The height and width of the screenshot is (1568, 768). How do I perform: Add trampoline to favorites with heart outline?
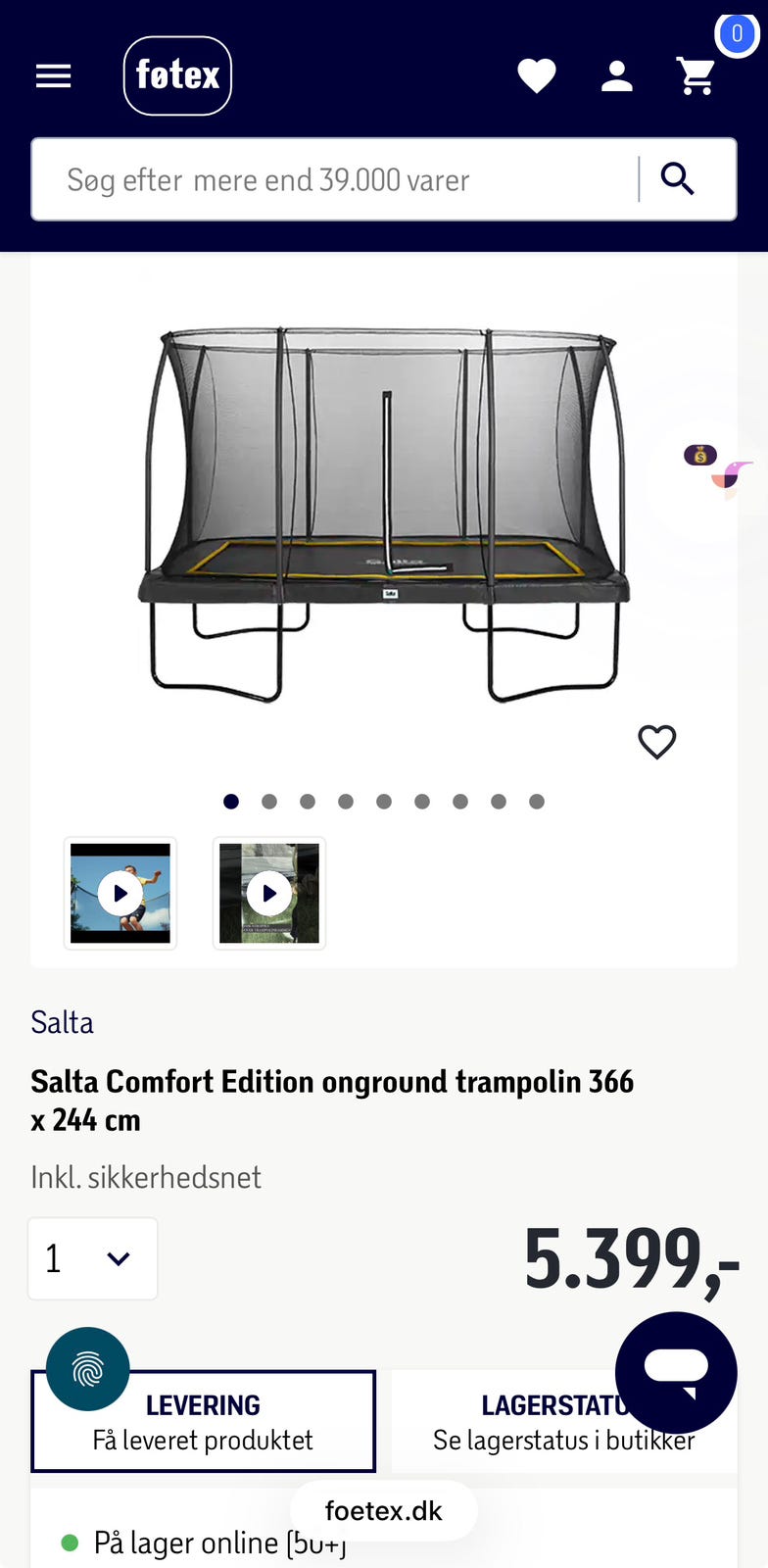click(x=657, y=742)
